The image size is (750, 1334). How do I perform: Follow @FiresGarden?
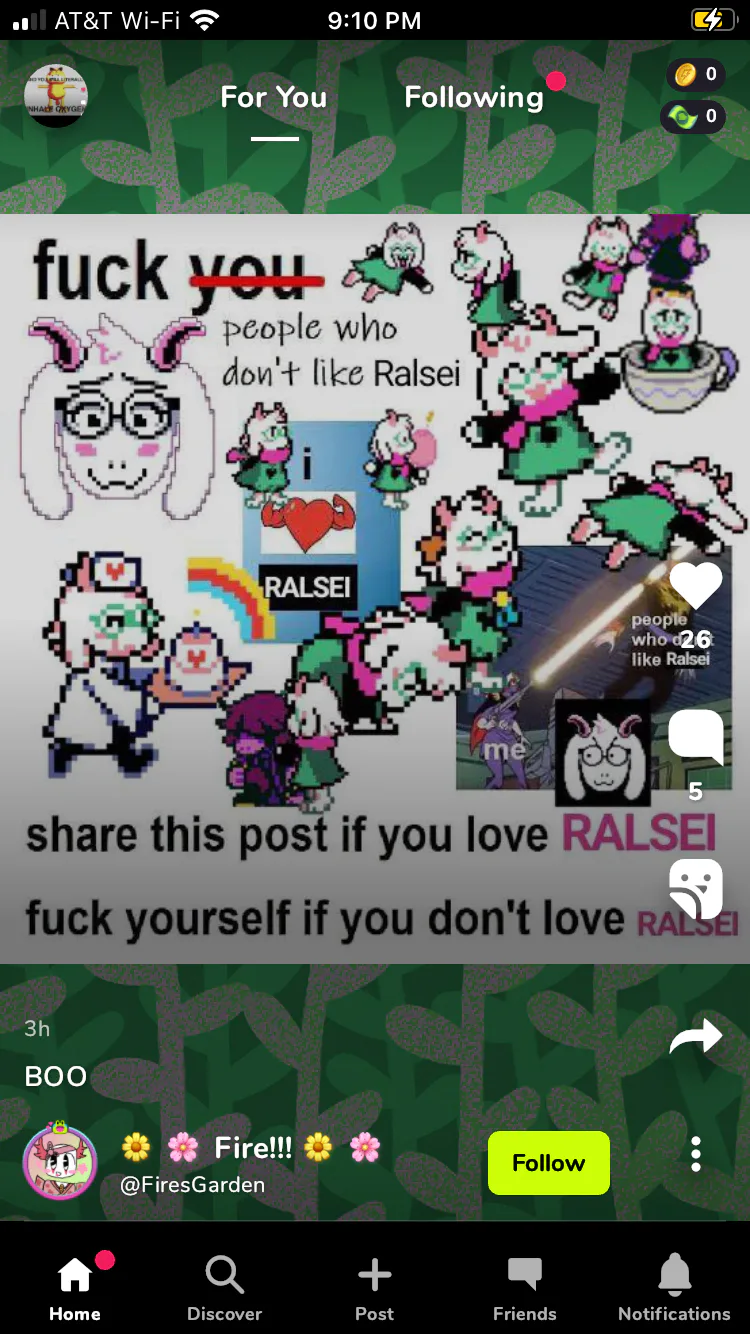(548, 1163)
